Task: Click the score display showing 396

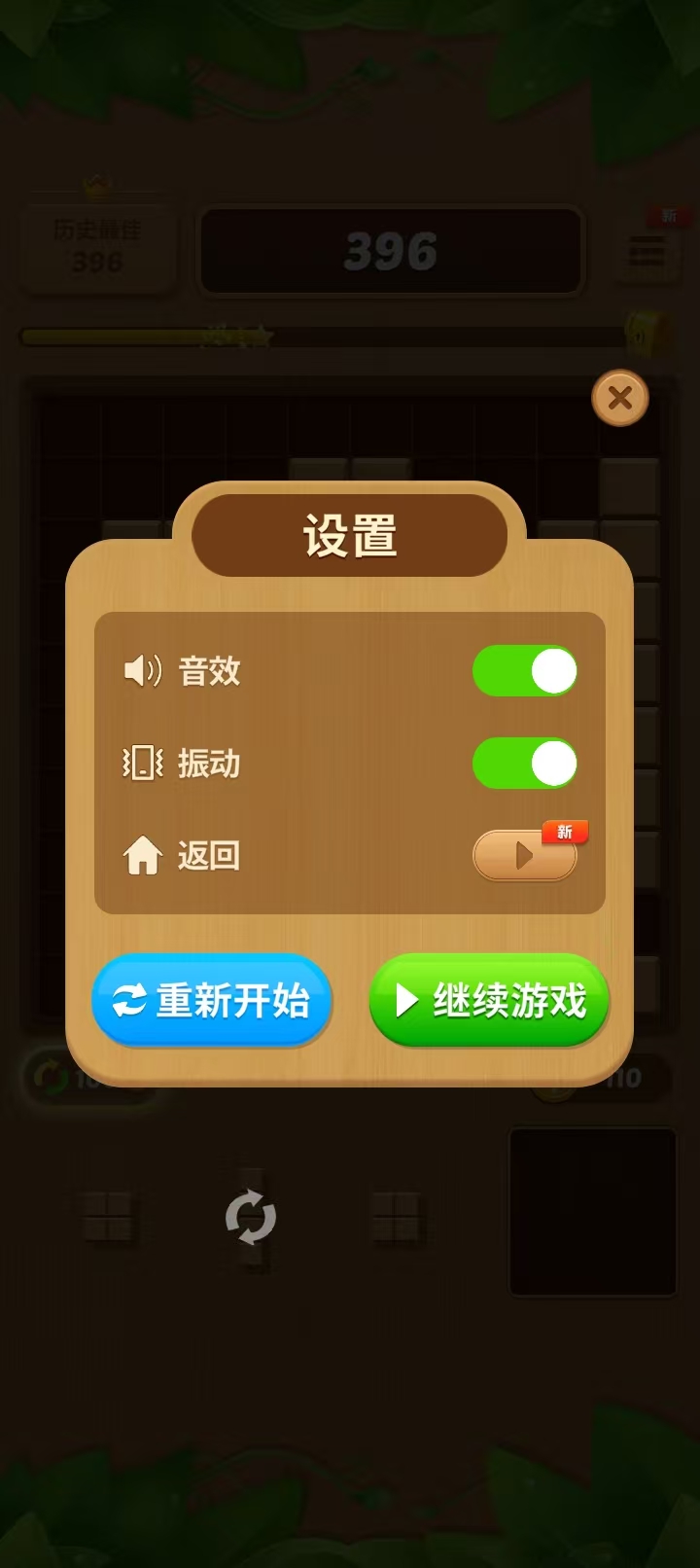Action: pos(391,251)
